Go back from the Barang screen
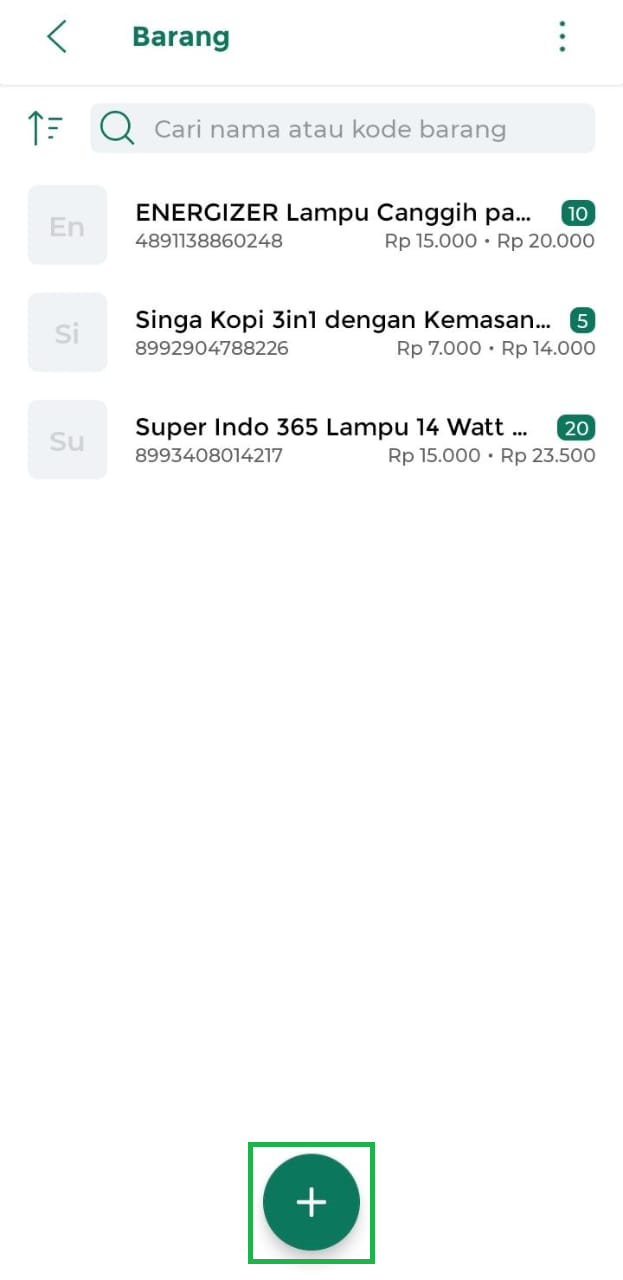Image resolution: width=623 pixels, height=1280 pixels. coord(57,37)
